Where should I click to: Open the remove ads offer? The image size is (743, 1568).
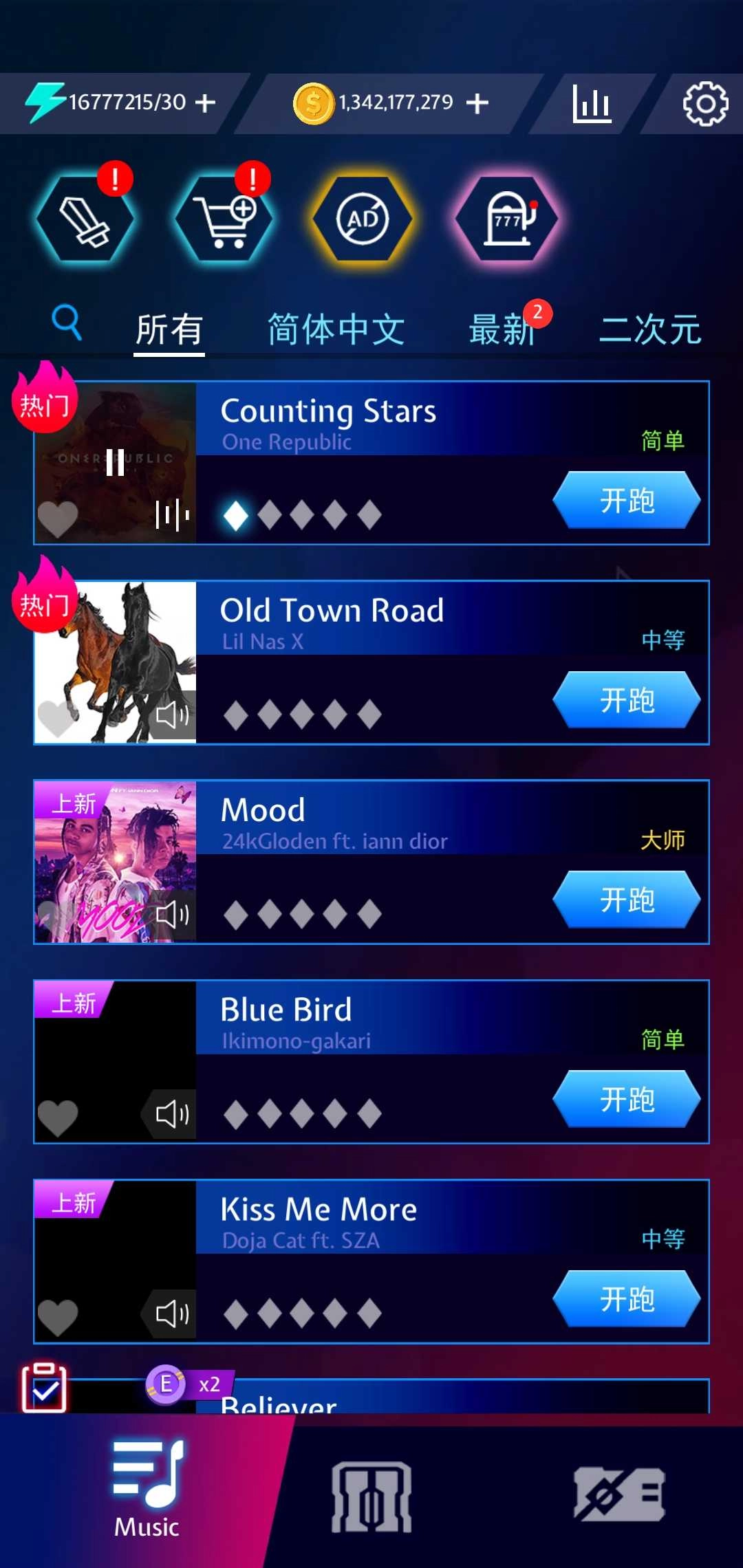point(363,219)
